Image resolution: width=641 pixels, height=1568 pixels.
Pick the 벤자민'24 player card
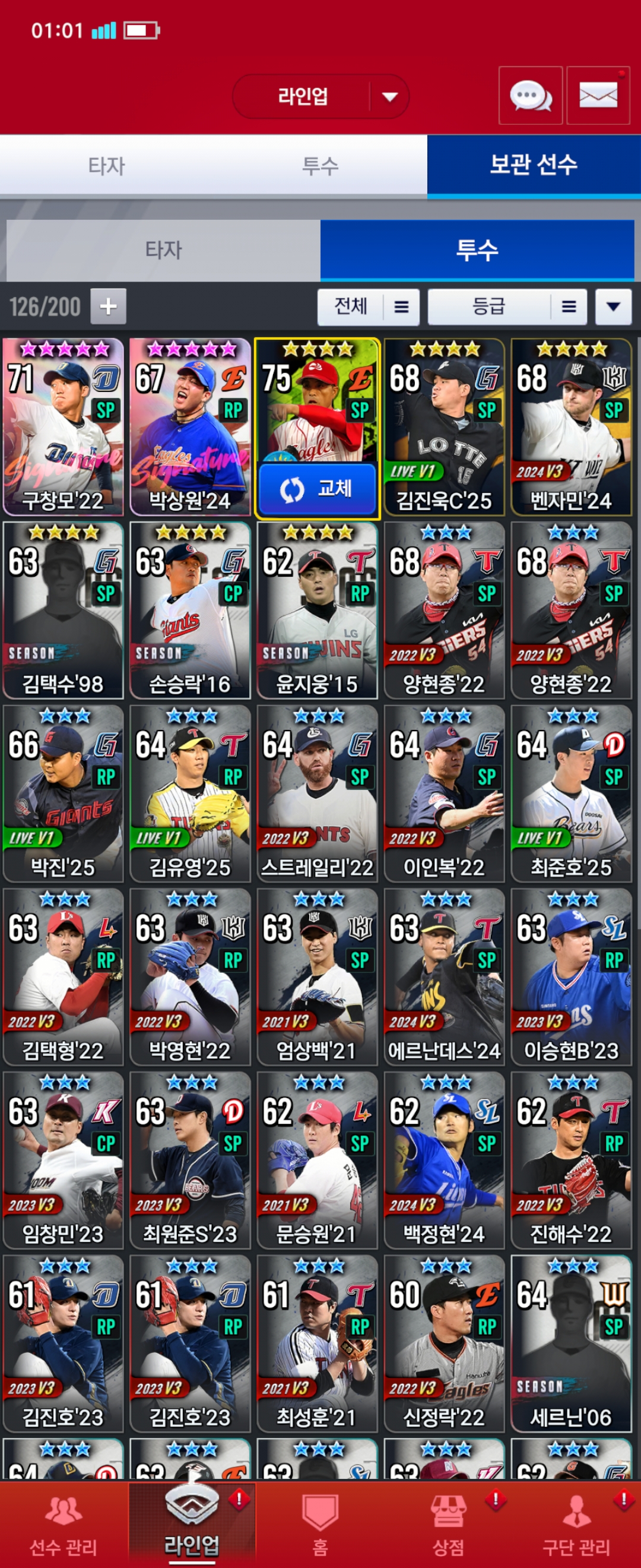[571, 427]
